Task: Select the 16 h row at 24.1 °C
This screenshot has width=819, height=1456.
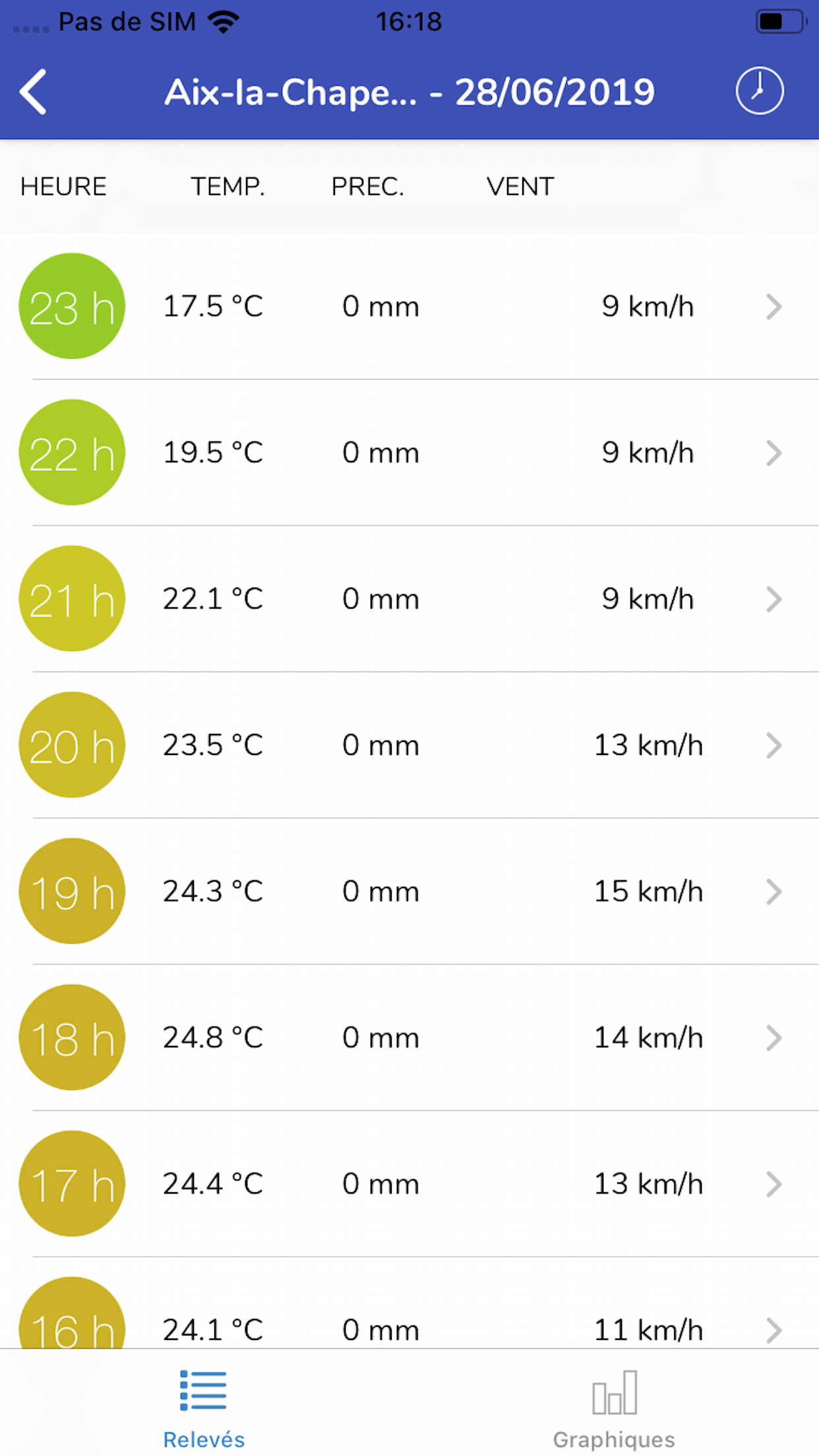Action: tap(409, 1304)
